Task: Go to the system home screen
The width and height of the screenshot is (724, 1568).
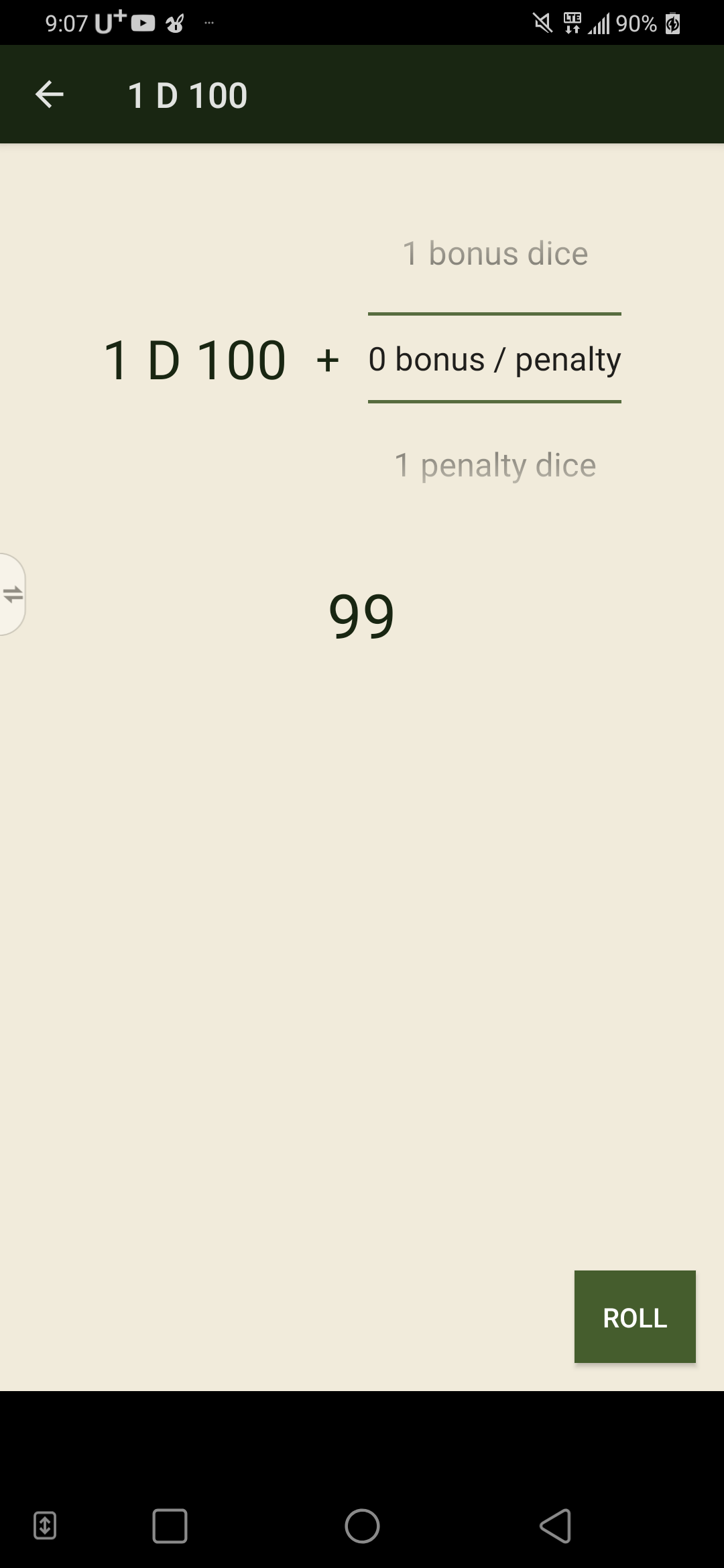Action: click(362, 1526)
